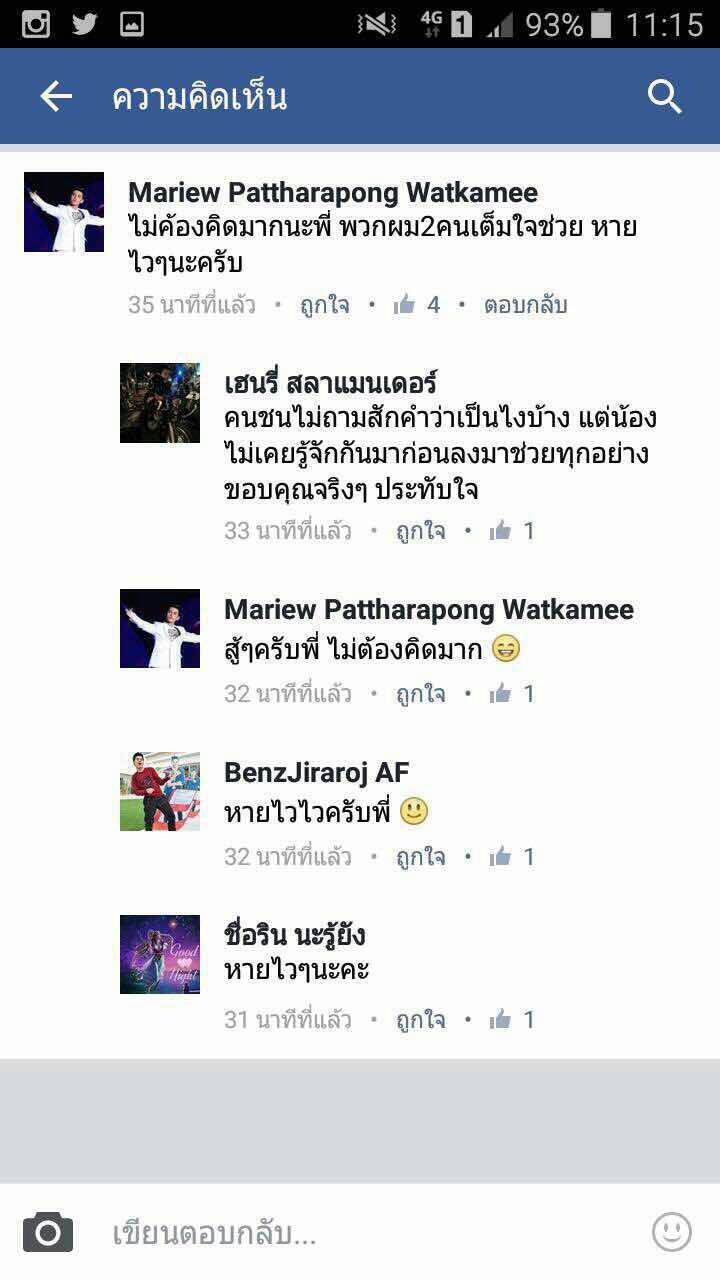Open เฮนรี่ สลาแมนเดอร์'s profile name
Viewport: 720px width, 1280px height.
coord(330,383)
